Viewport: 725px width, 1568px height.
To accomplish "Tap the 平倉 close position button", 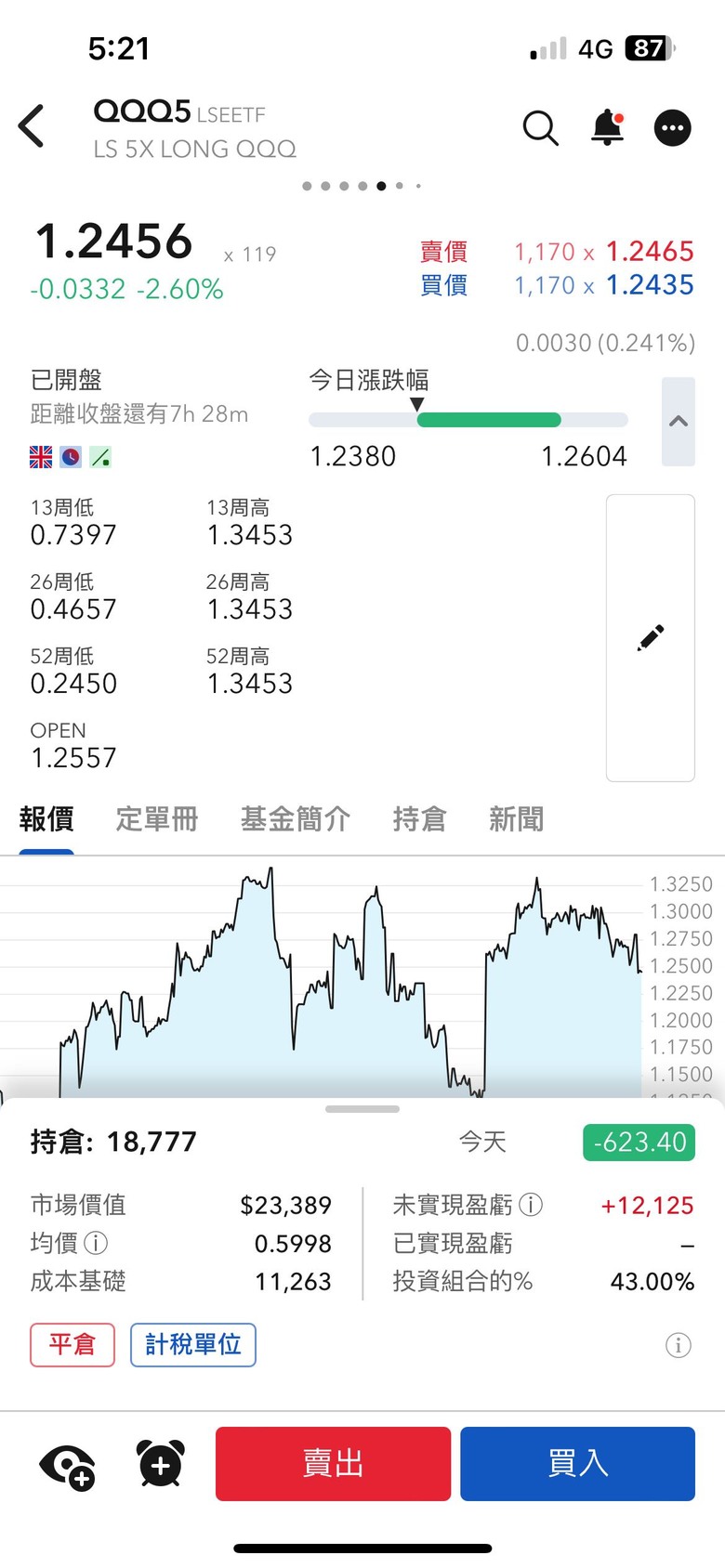I will click(x=72, y=1344).
